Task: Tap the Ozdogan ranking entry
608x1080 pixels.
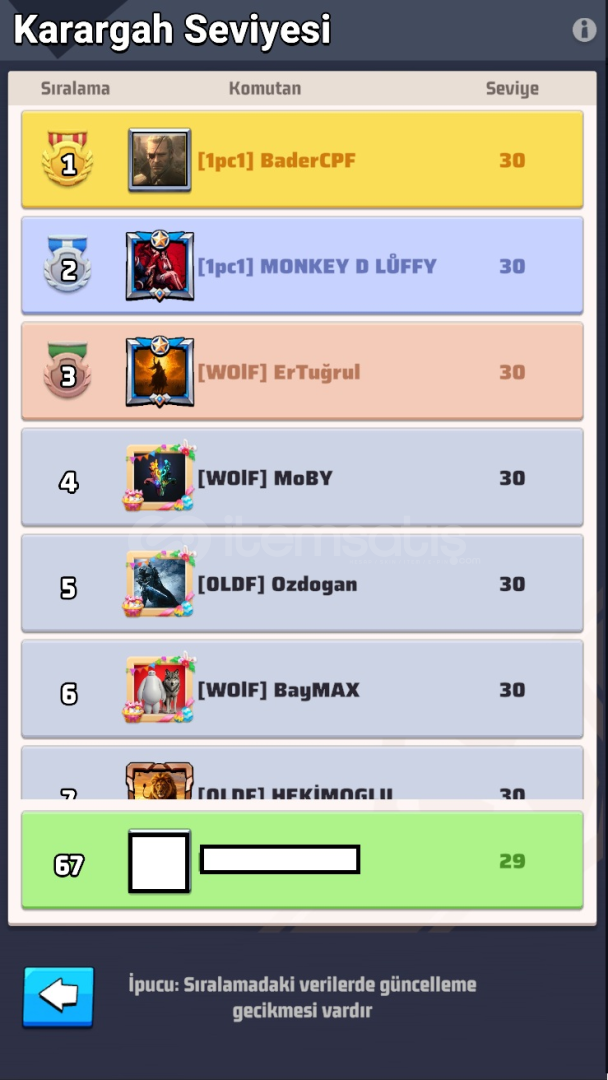Action: coord(301,584)
